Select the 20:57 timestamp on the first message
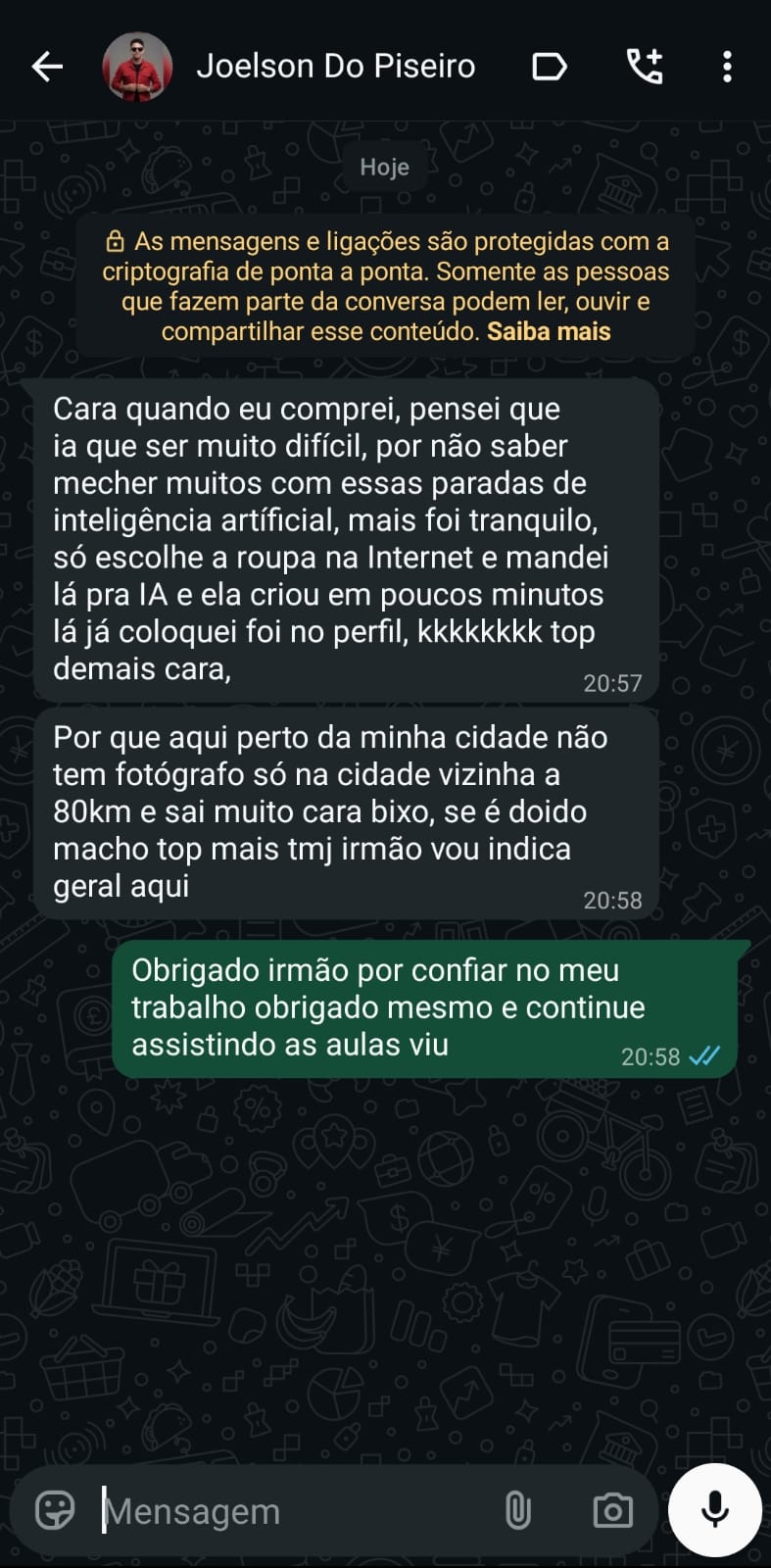This screenshot has height=1568, width=771. click(x=612, y=683)
